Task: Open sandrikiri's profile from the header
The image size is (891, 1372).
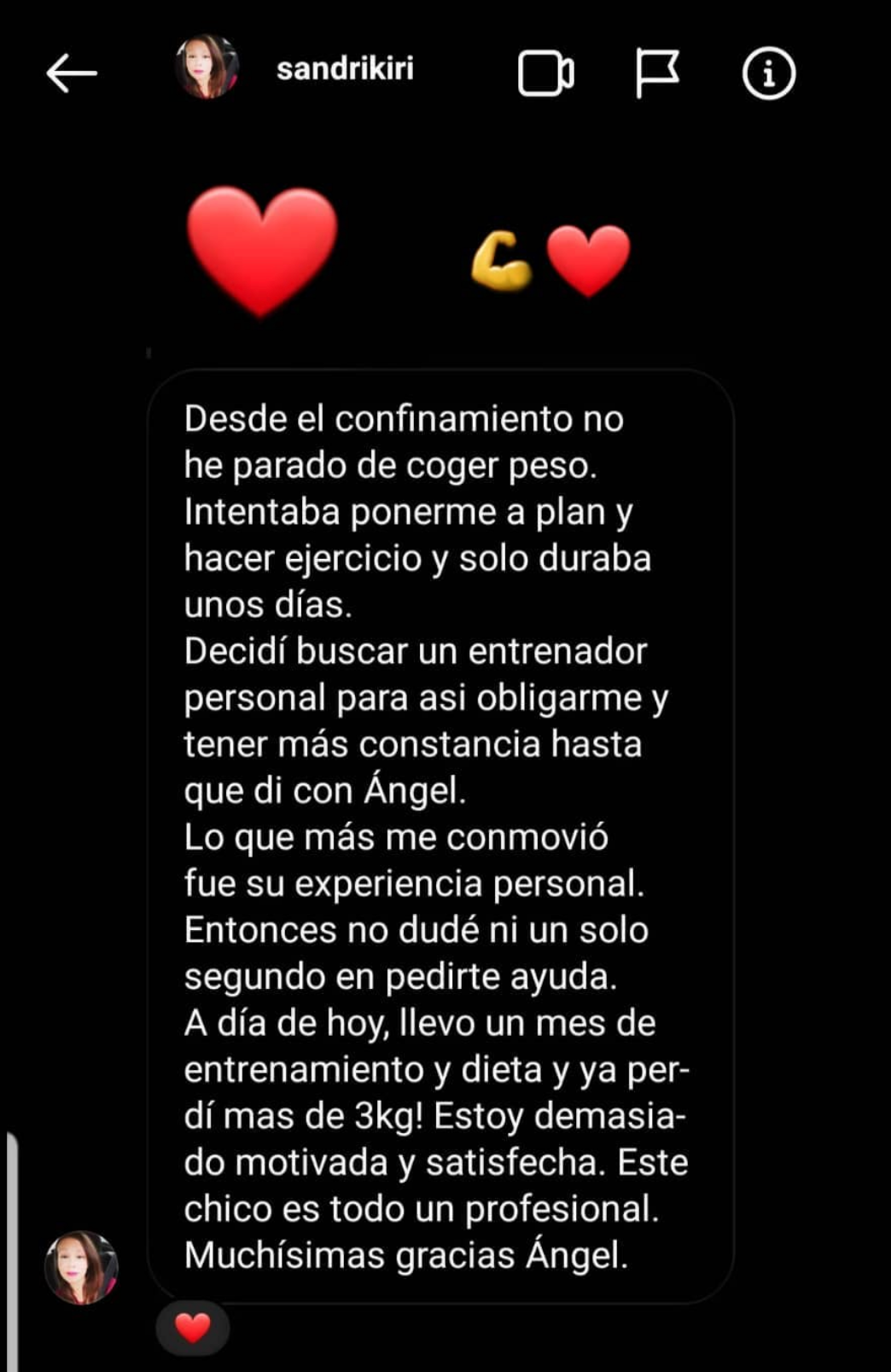Action: (344, 69)
